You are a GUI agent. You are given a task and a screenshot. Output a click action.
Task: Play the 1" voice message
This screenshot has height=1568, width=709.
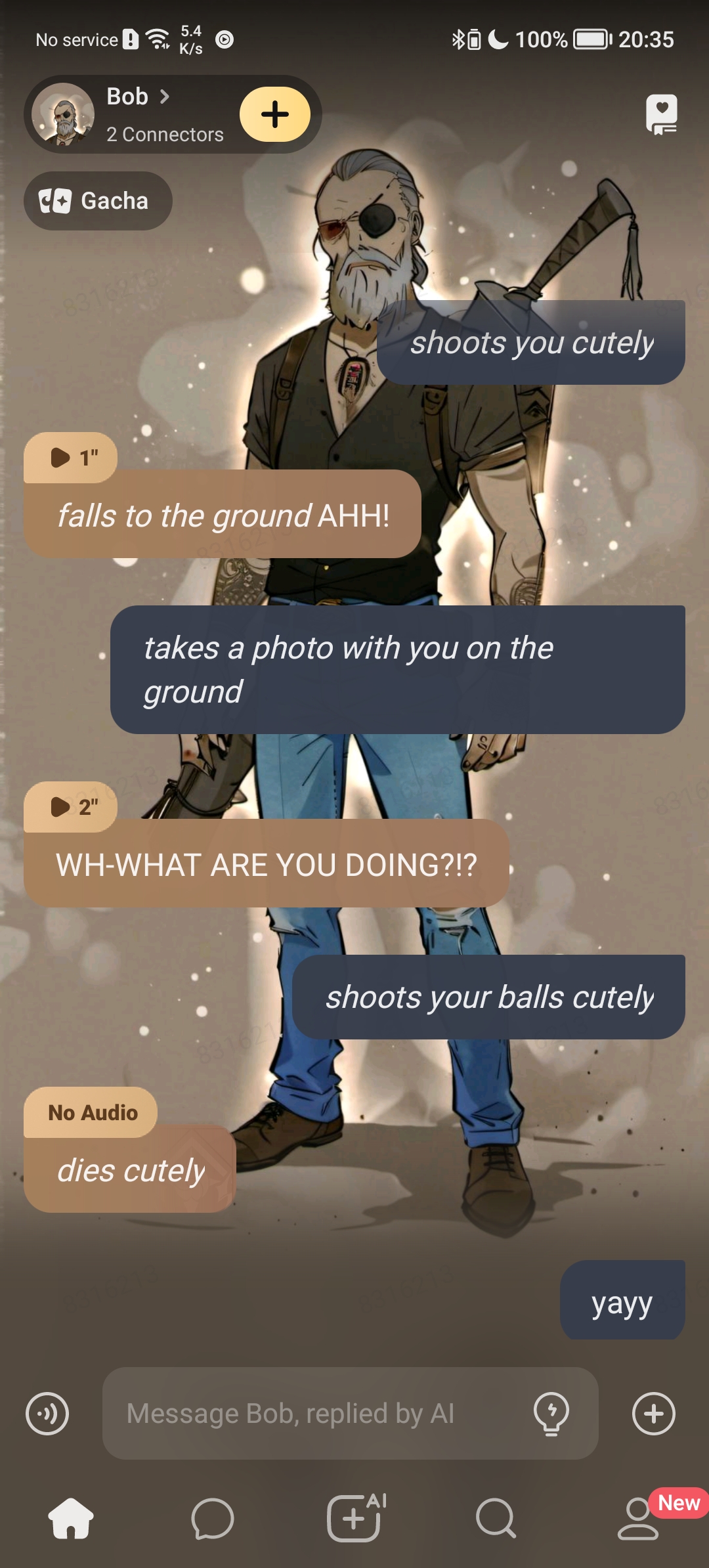pos(71,458)
